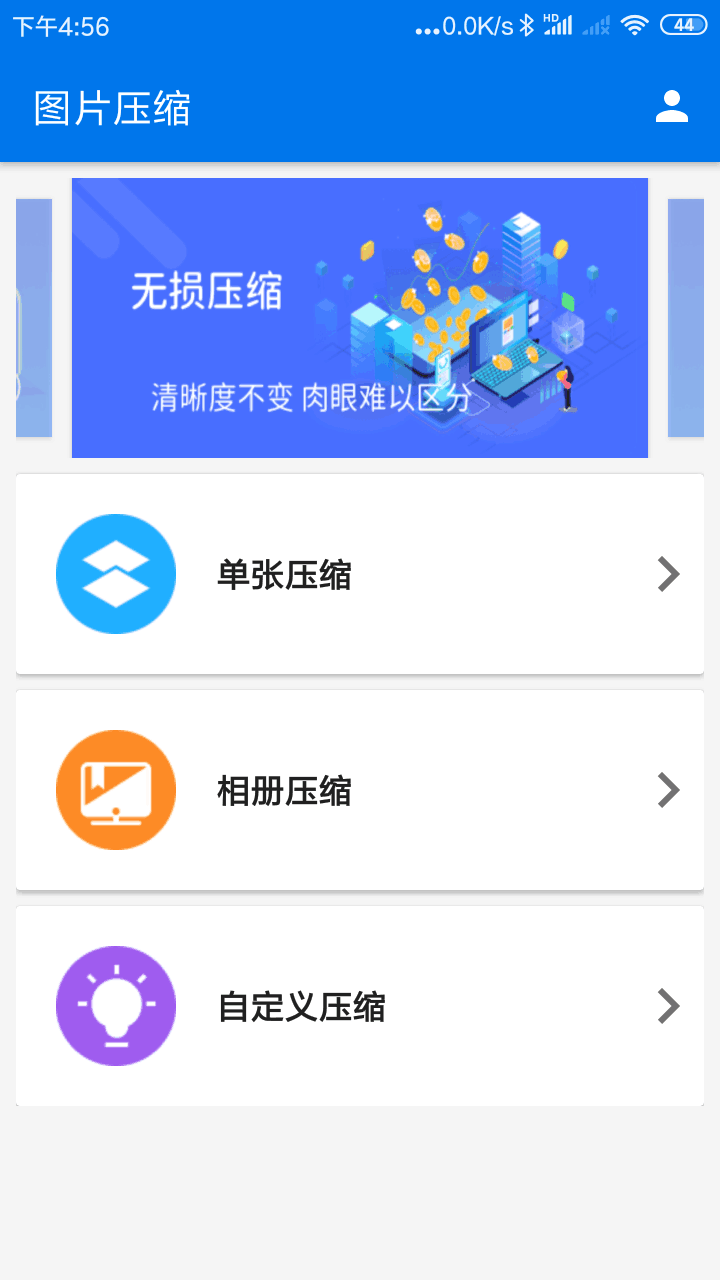Click the 无损压缩 banner text
This screenshot has width=720, height=1280.
(208, 291)
